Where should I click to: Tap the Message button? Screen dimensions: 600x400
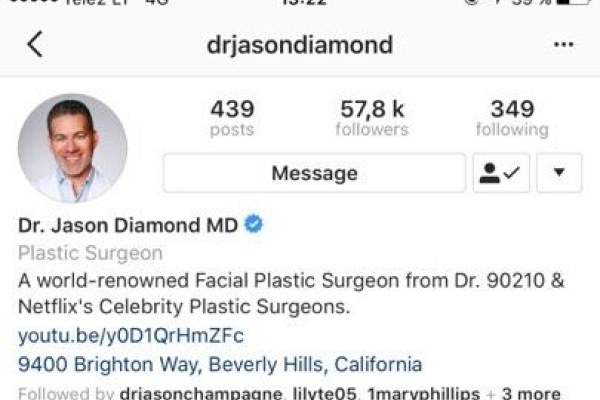tap(314, 173)
